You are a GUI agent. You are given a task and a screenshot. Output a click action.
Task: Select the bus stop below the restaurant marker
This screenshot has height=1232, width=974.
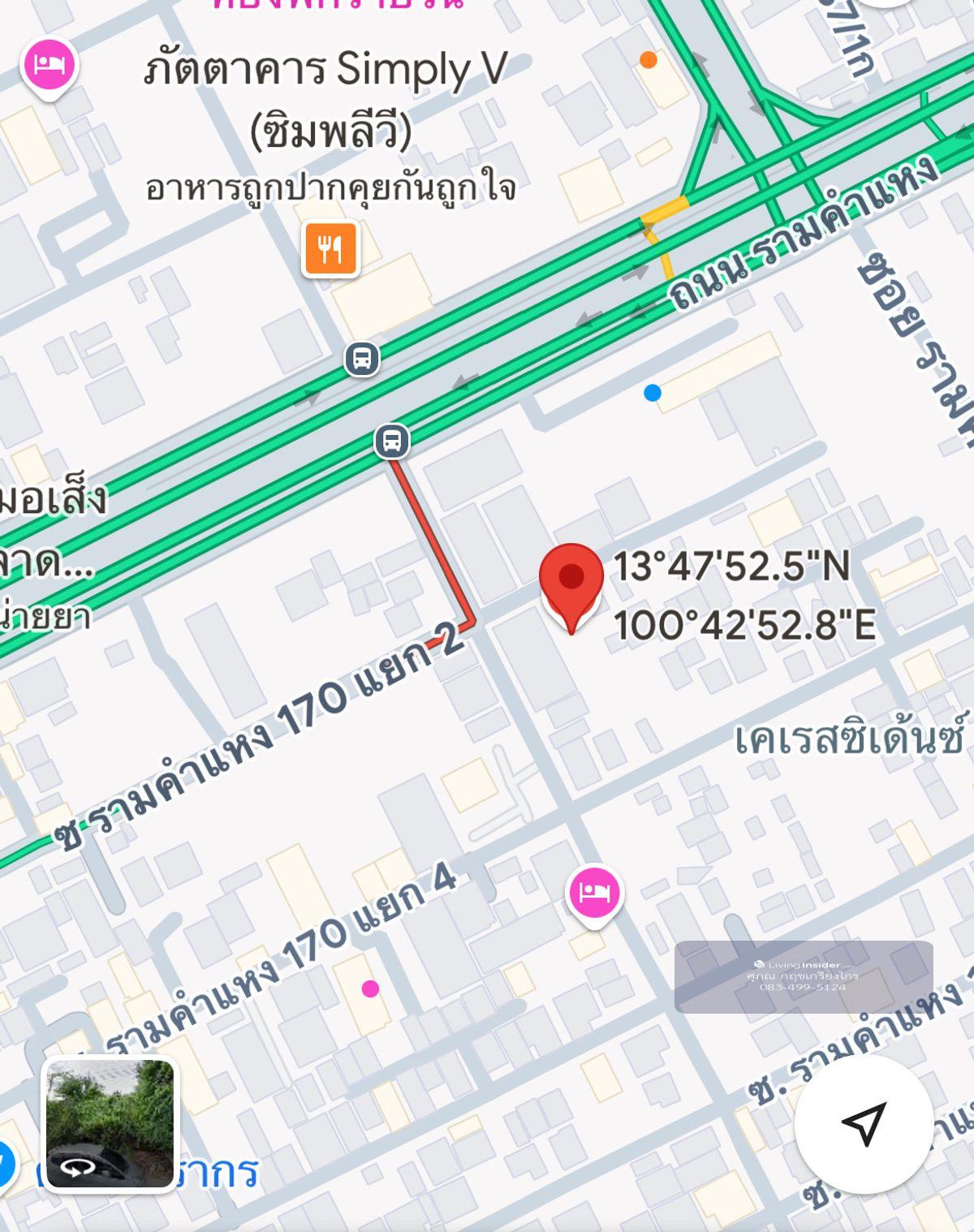pos(362,358)
